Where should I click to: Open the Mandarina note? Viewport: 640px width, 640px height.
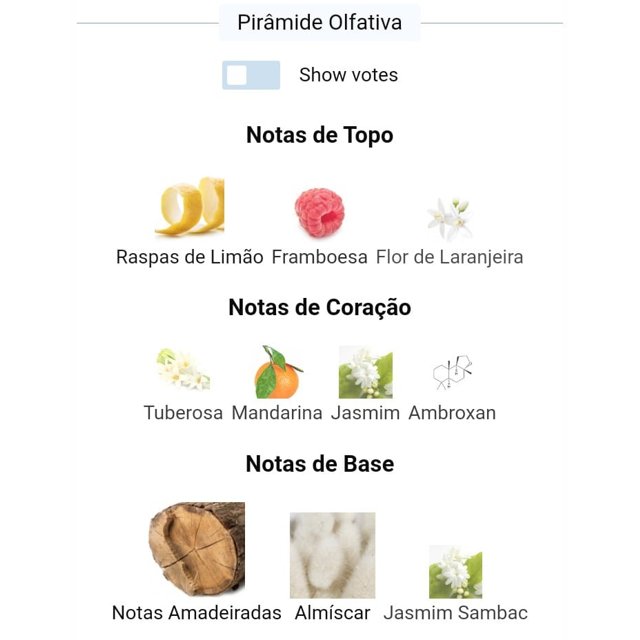coord(277,373)
